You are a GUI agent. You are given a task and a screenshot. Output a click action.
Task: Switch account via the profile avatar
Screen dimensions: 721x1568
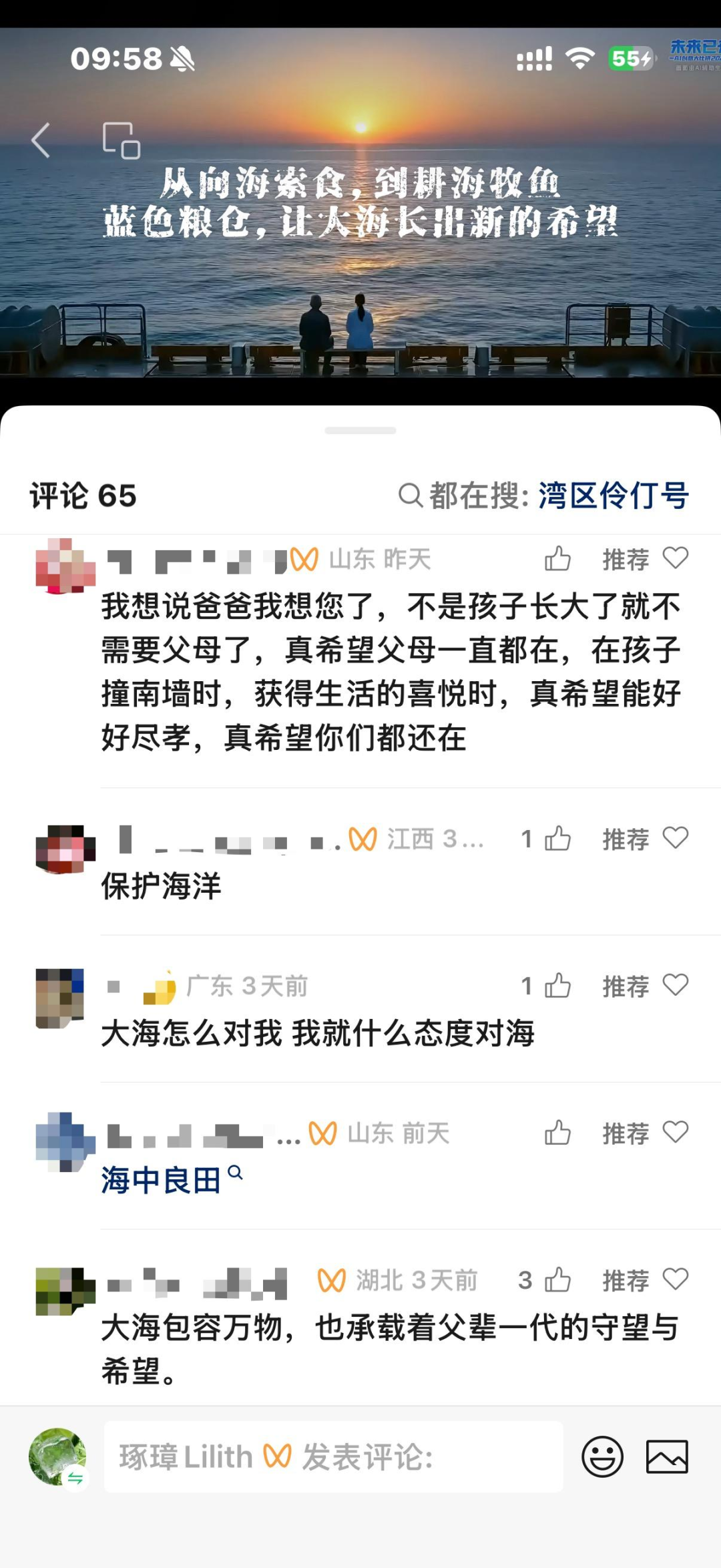coord(58,1456)
